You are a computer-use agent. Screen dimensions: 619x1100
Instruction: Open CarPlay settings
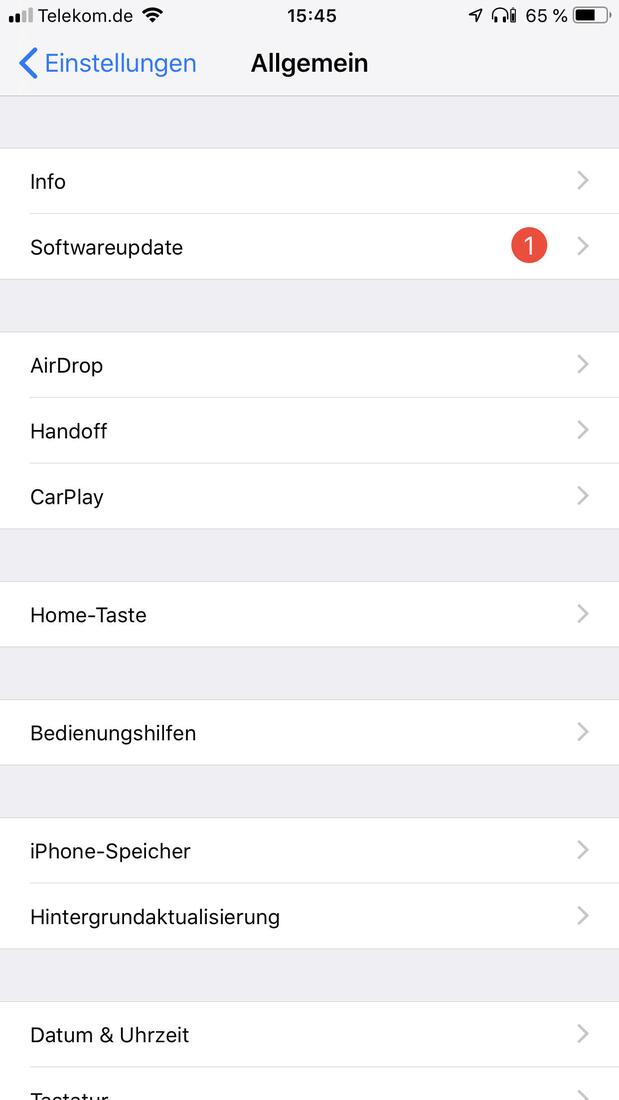(309, 497)
